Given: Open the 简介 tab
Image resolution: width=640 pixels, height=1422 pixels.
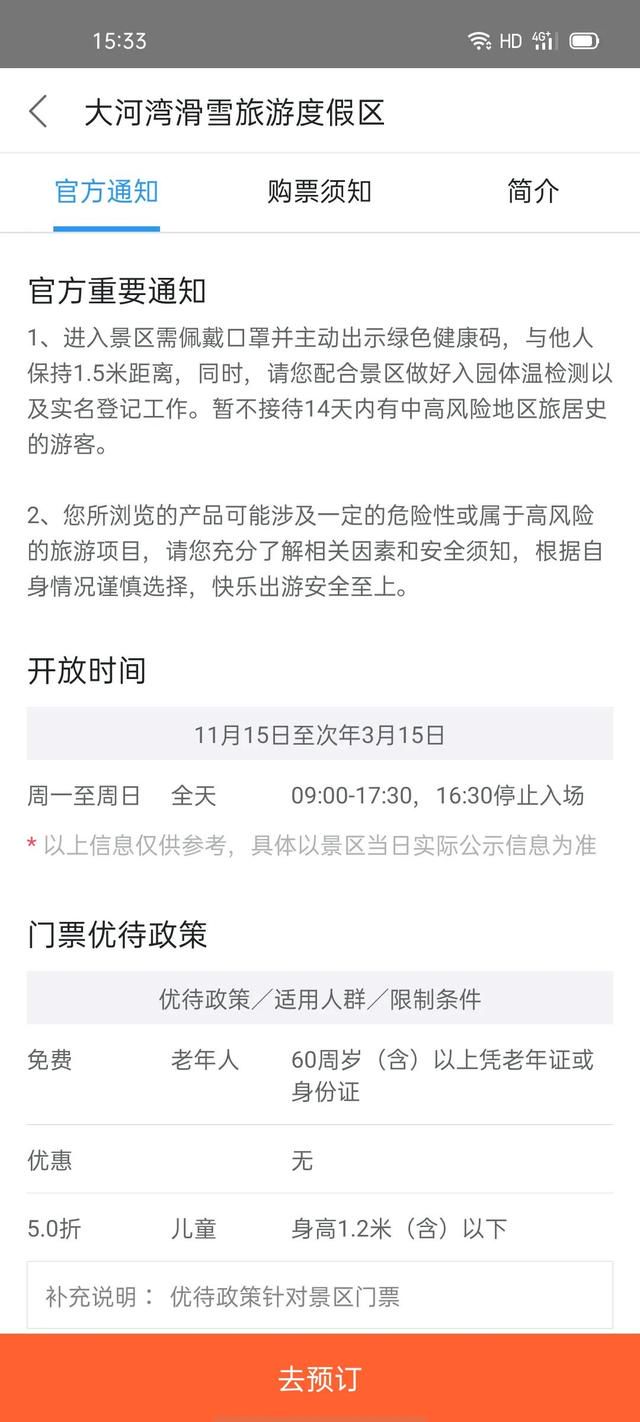Looking at the screenshot, I should coord(533,191).
